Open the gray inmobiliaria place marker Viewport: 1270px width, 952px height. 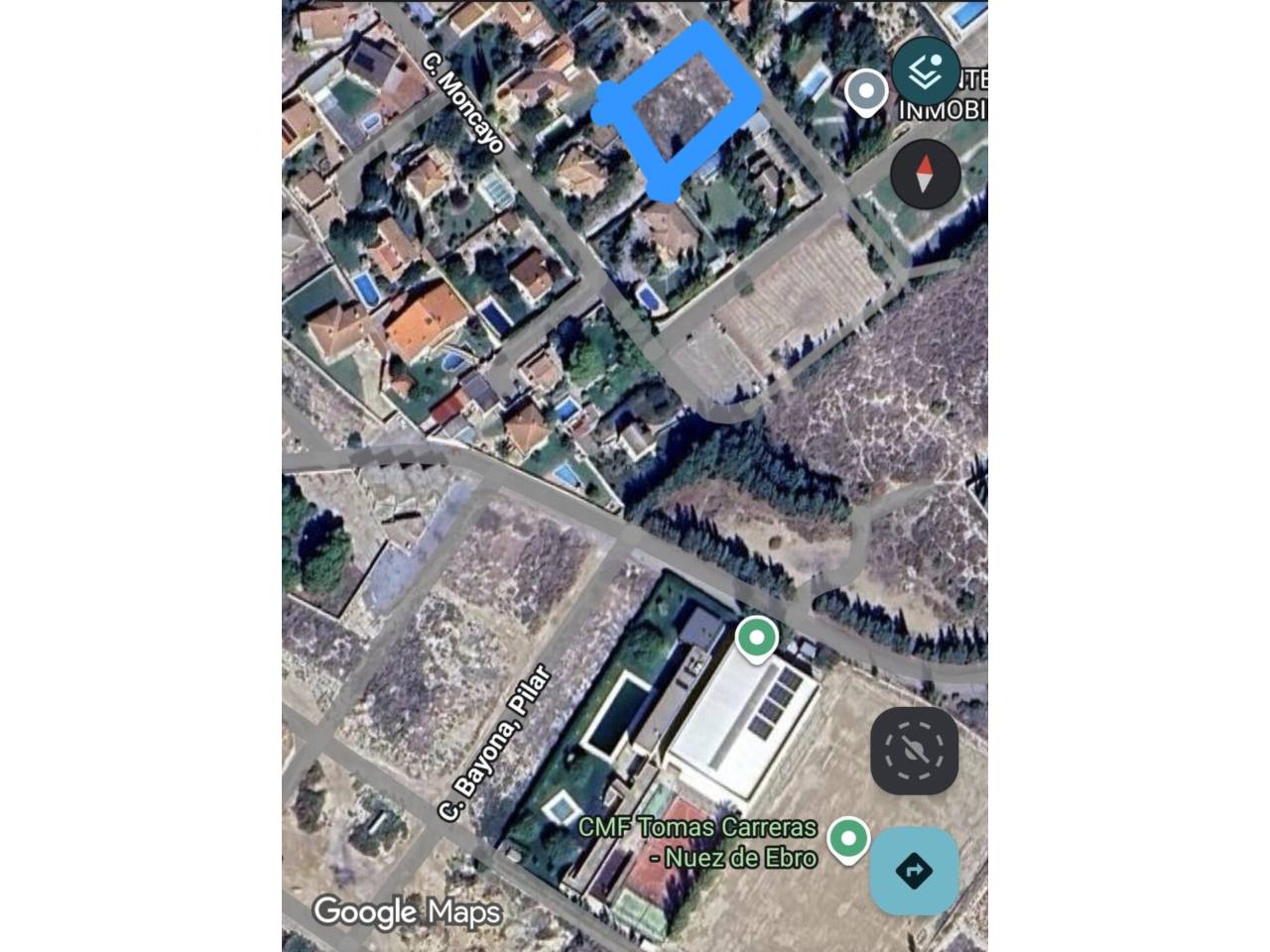[x=867, y=92]
